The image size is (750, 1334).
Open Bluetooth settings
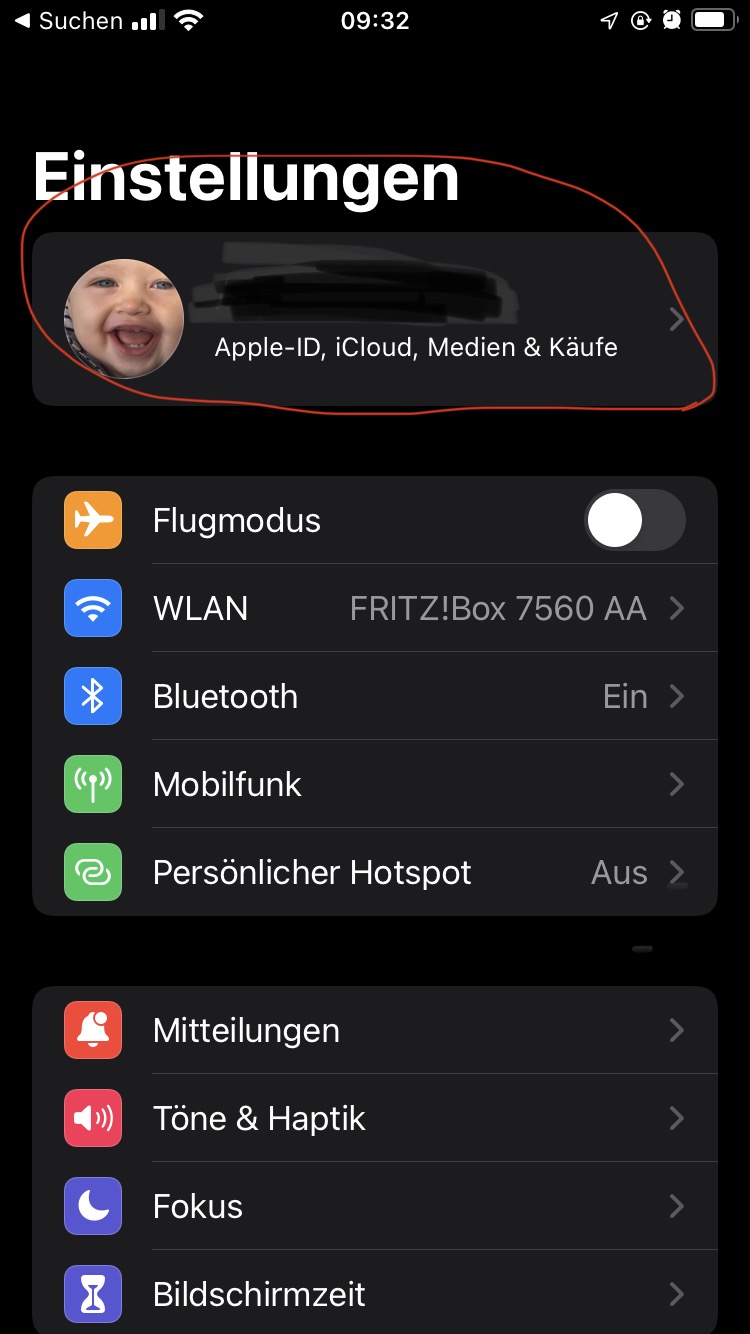point(375,696)
